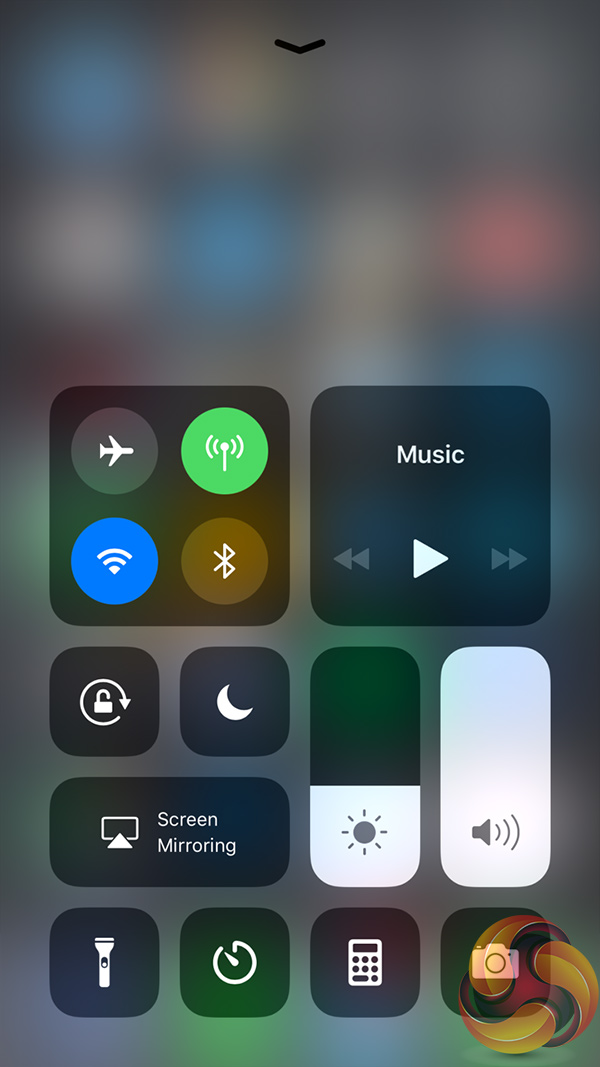This screenshot has height=1067, width=600.
Task: Open Screen Mirroring
Action: pyautogui.click(x=170, y=832)
